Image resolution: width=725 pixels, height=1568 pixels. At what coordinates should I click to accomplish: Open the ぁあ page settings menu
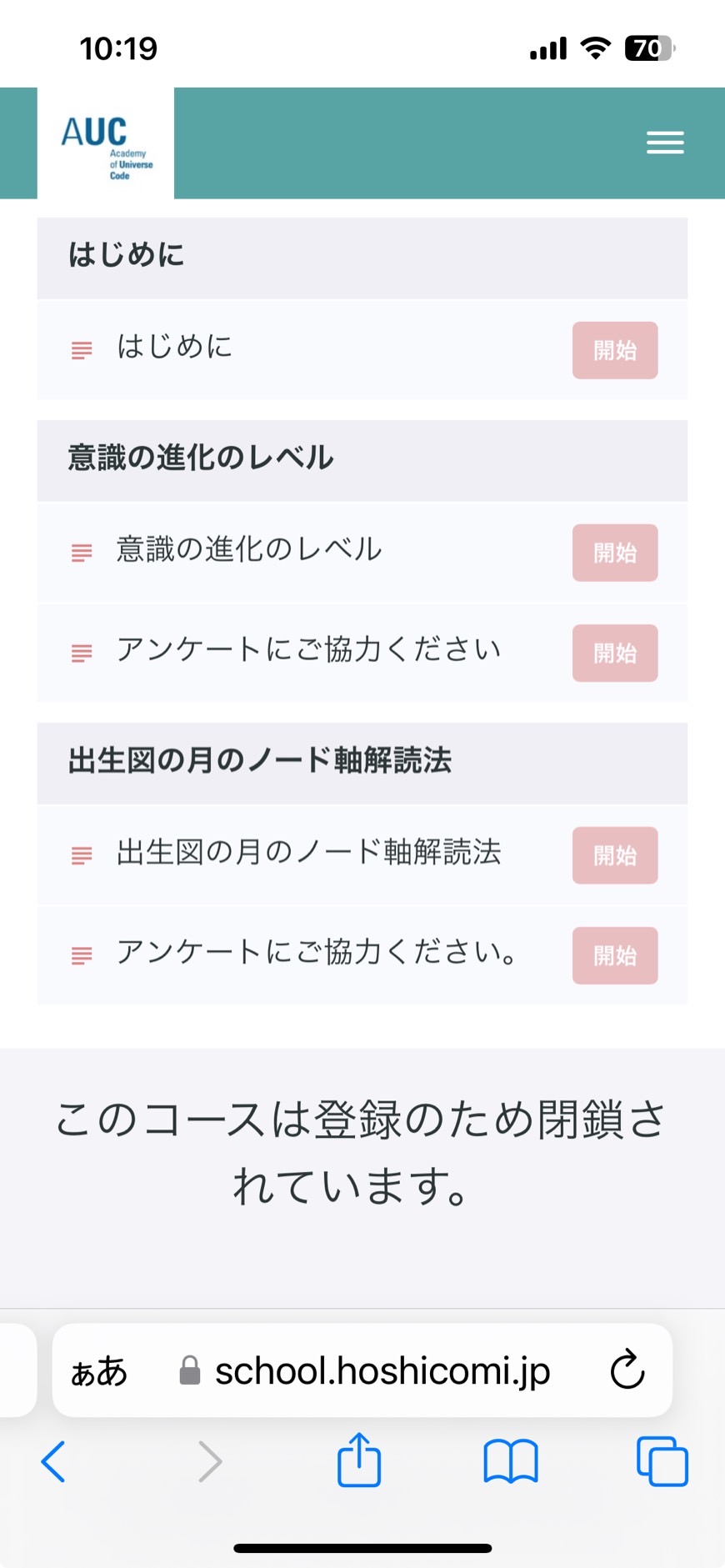click(99, 1371)
